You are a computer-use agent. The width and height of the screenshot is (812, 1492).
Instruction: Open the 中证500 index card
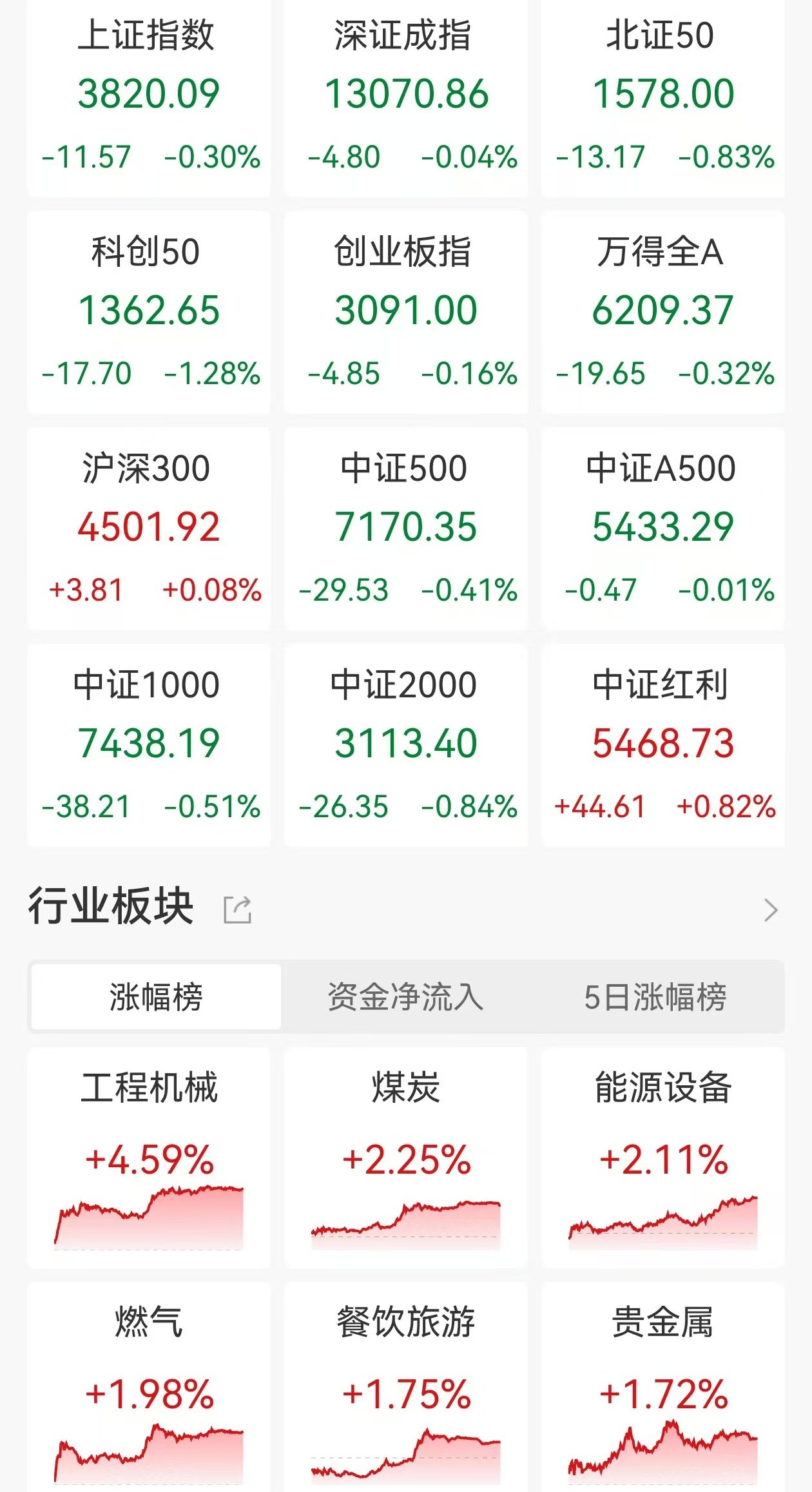coord(406,529)
